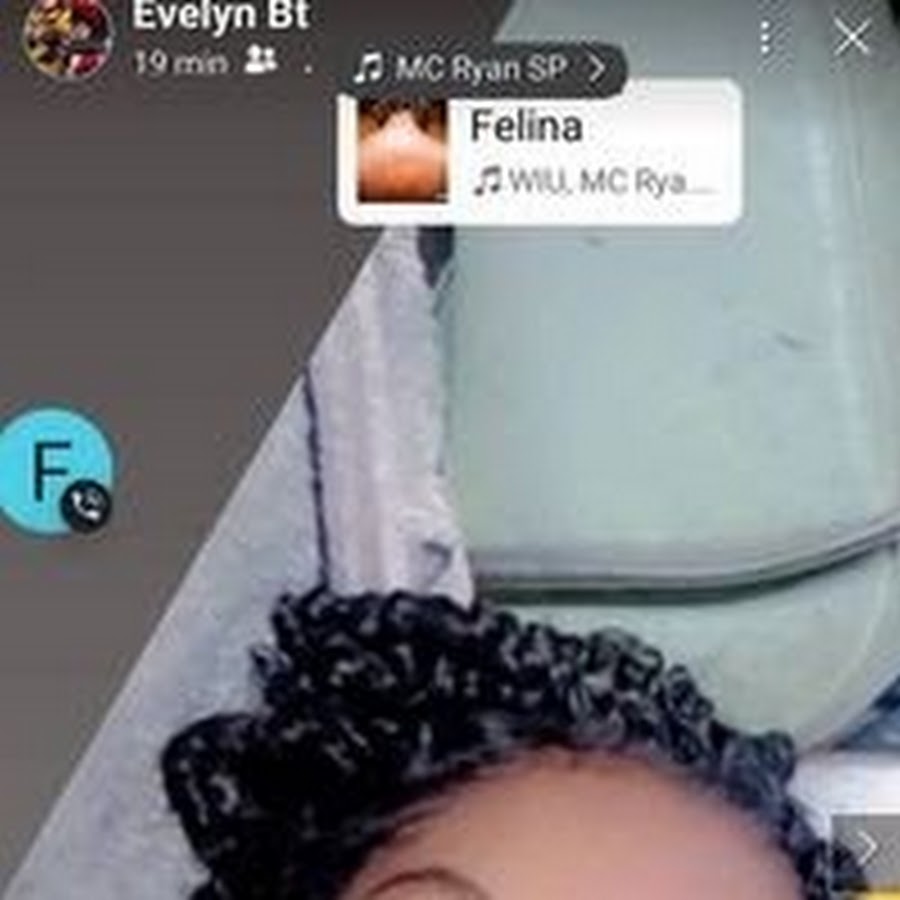This screenshot has height=900, width=900.
Task: Open the MC Ryan SP music chip
Action: click(482, 68)
